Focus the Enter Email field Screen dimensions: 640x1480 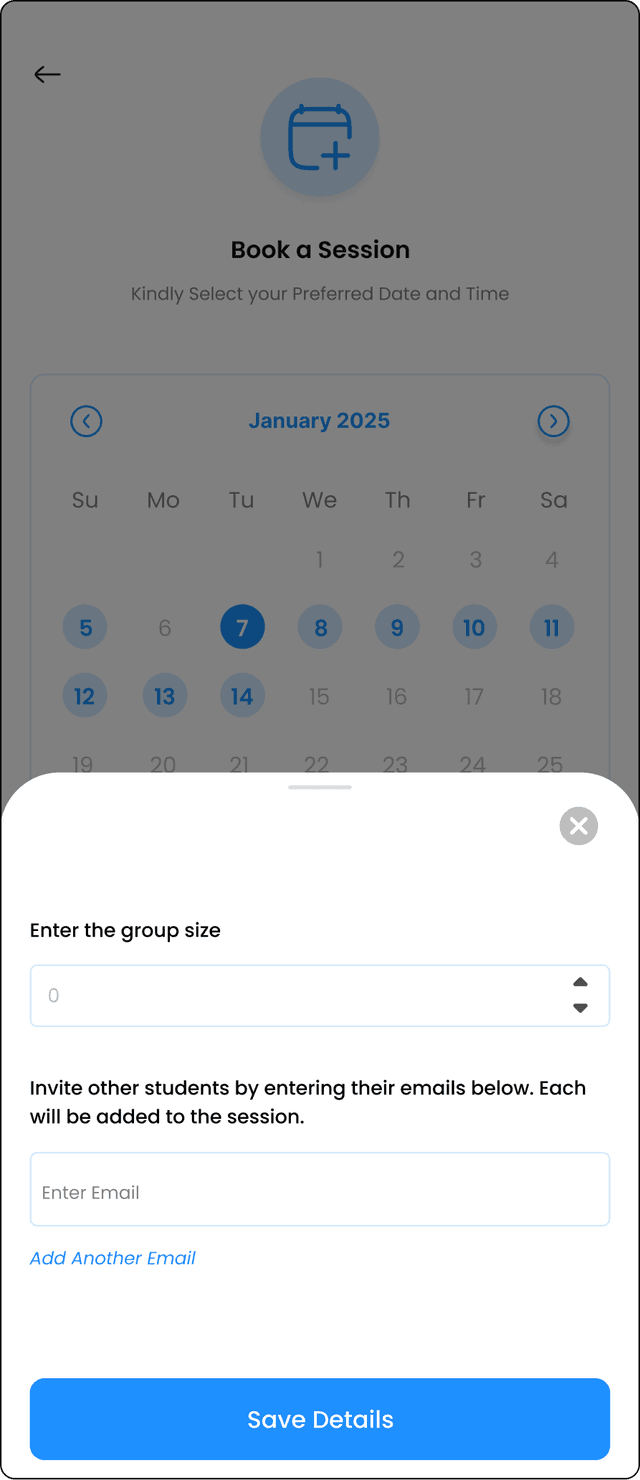click(x=320, y=1190)
